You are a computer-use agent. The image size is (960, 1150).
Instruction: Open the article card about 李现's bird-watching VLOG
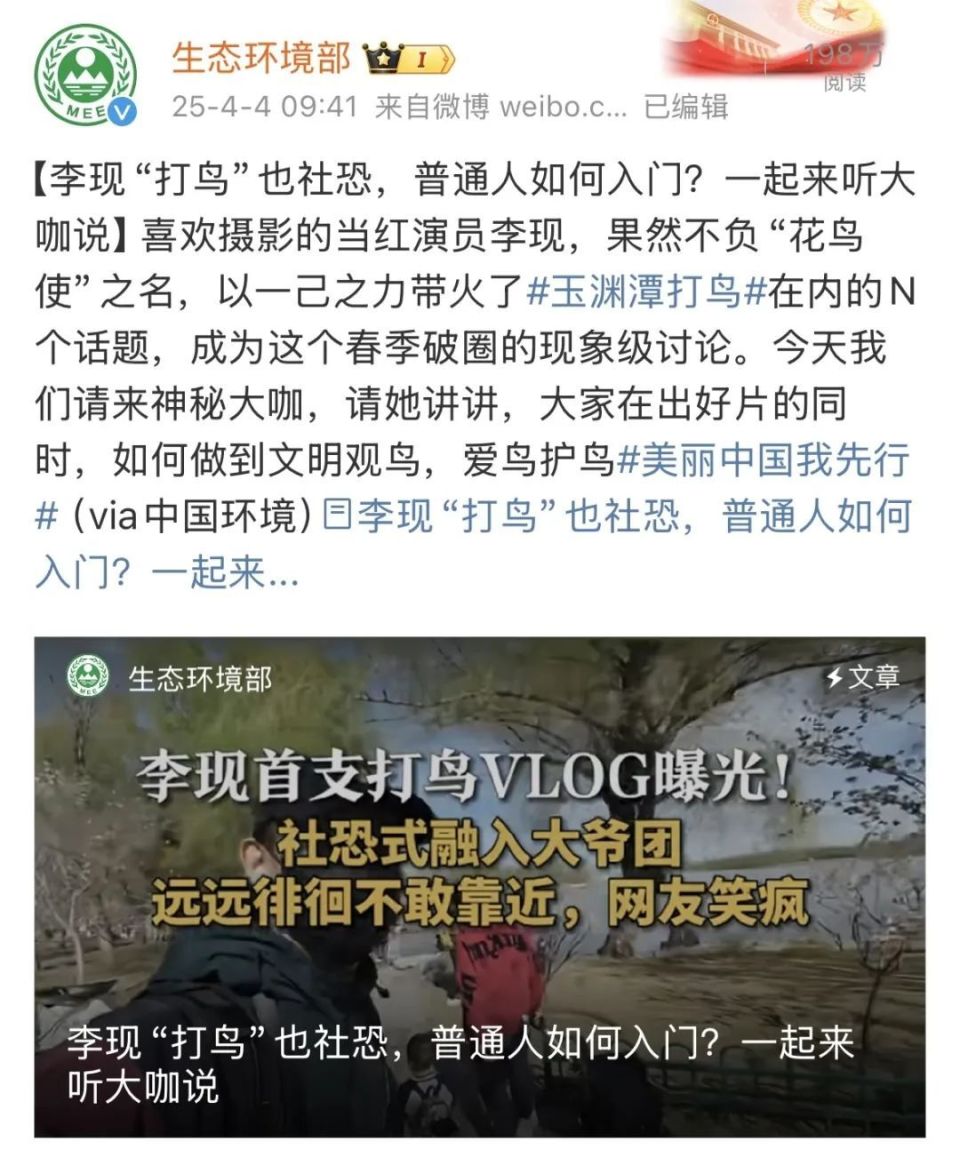[480, 887]
